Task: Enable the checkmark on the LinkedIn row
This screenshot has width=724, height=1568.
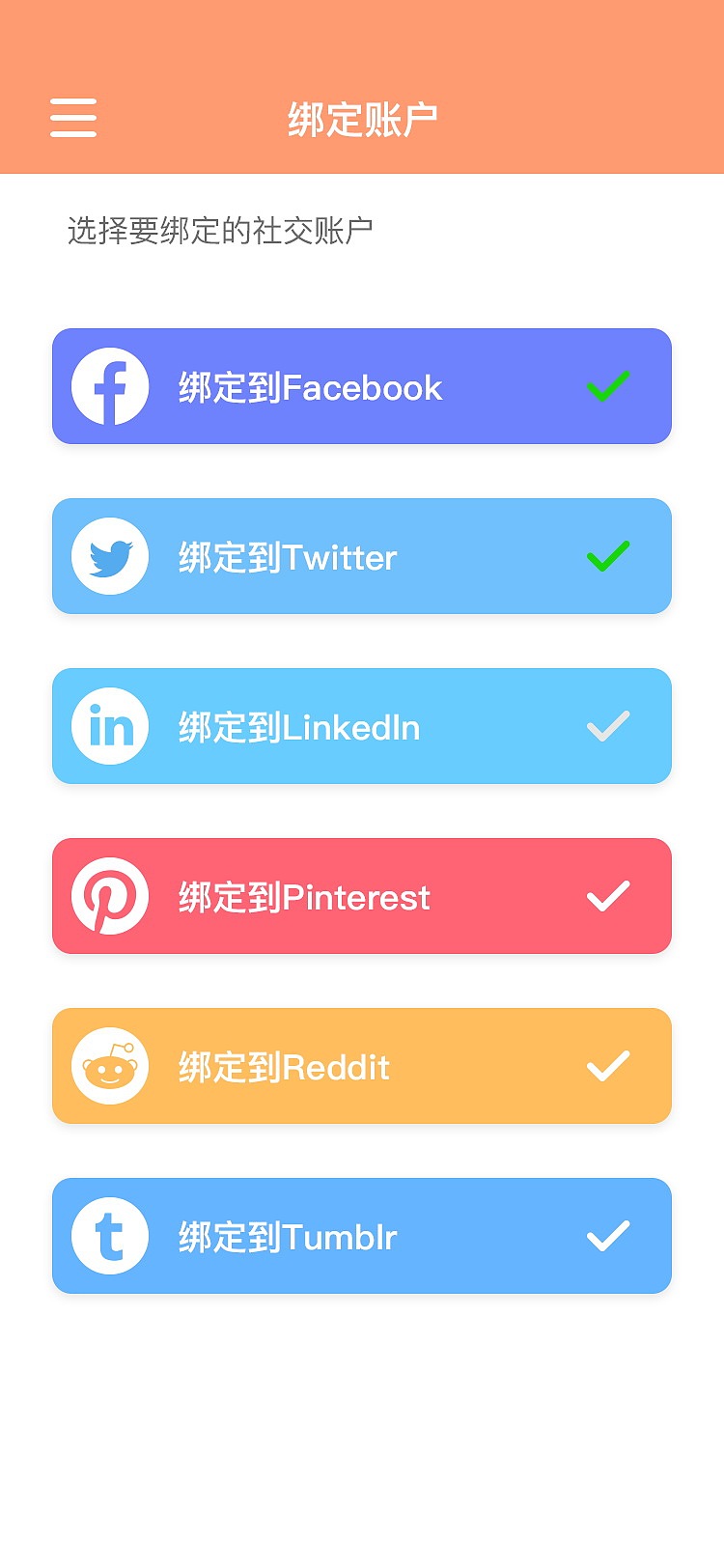Action: click(x=607, y=725)
